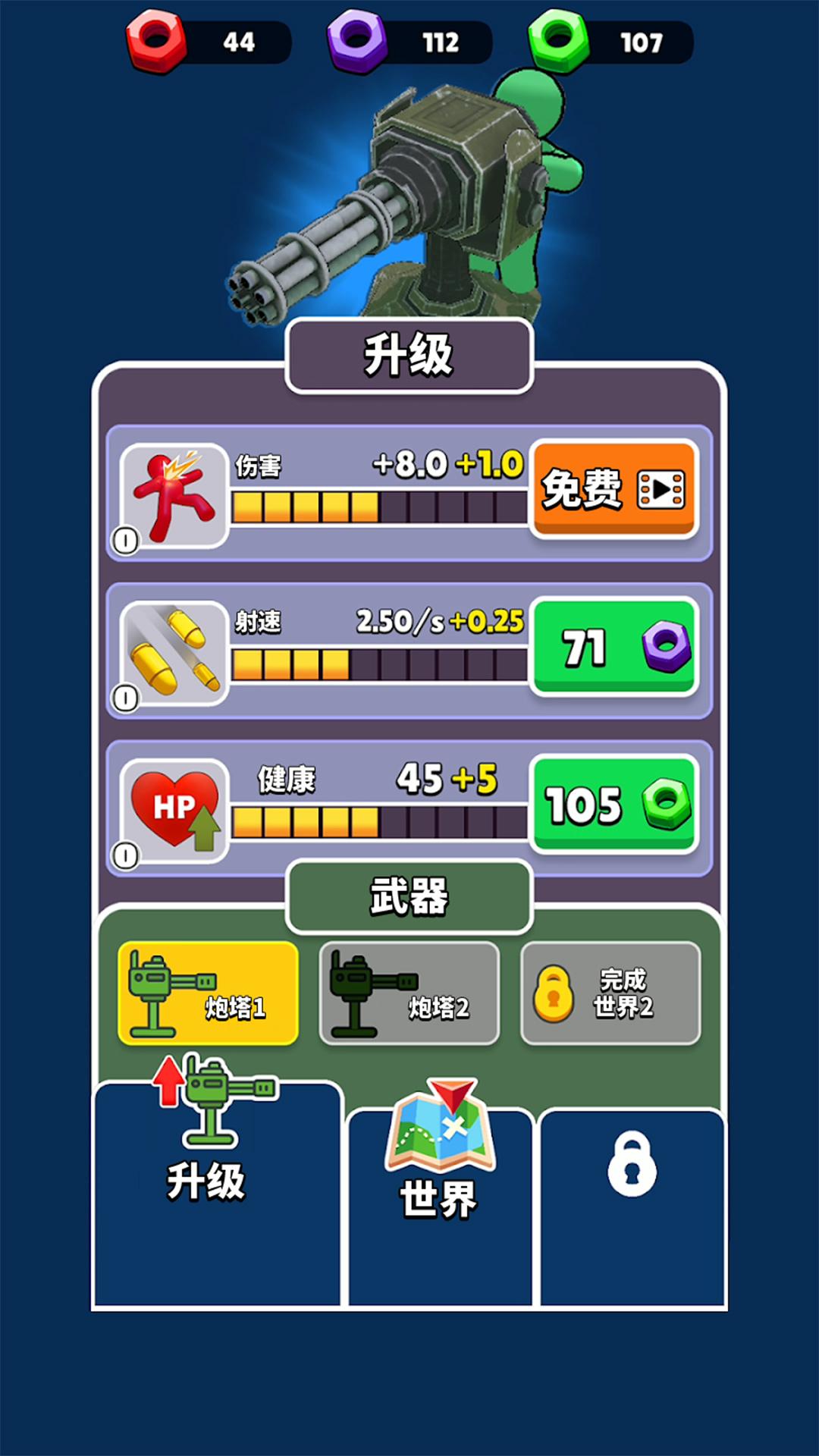The width and height of the screenshot is (819, 1456).
Task: Tap the red stickman damage upgrade icon
Action: tap(173, 493)
